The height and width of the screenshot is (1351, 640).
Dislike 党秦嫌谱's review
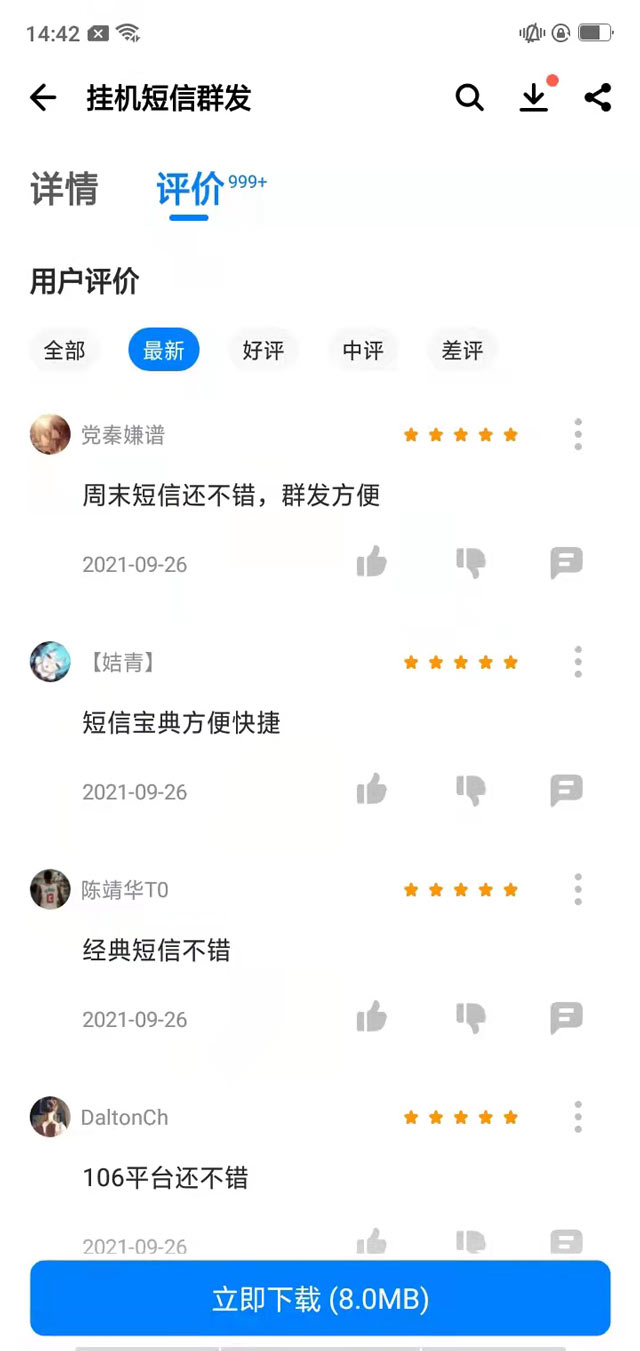(470, 563)
